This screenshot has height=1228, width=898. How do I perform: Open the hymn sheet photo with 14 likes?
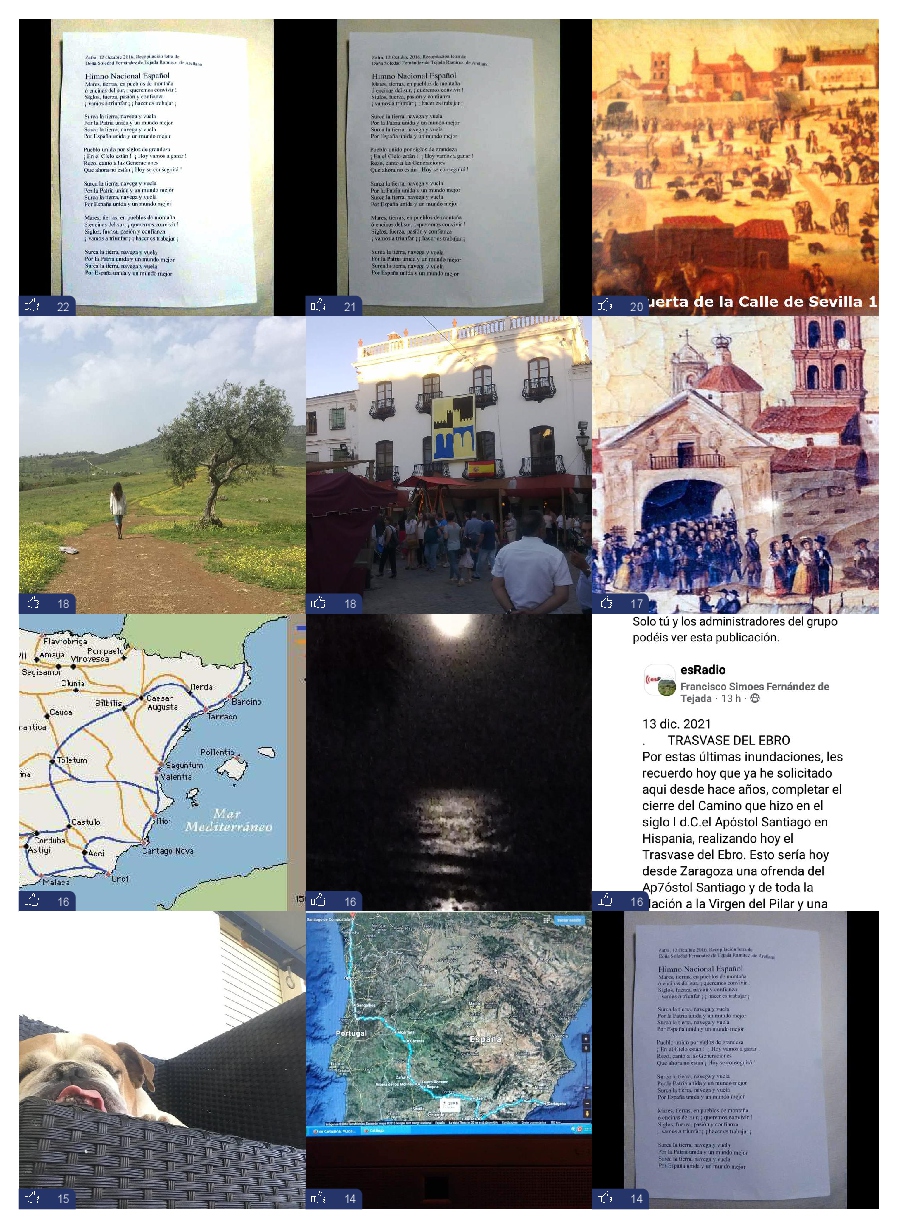pyautogui.click(x=736, y=1061)
